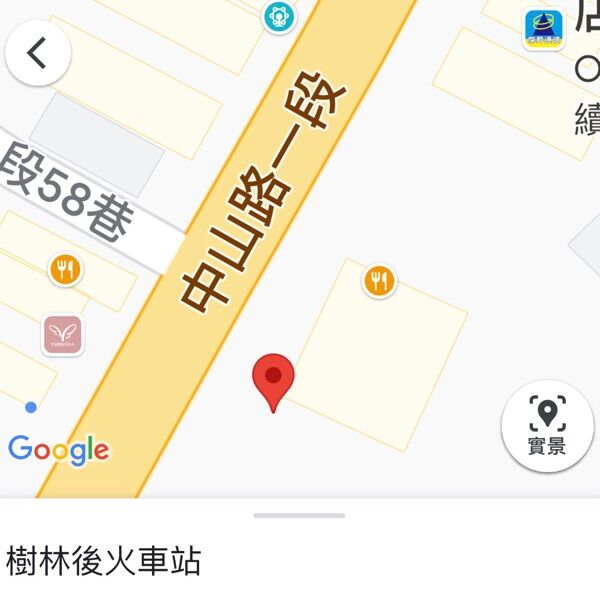
Task: Go back using the arrow button
Action: (38, 53)
